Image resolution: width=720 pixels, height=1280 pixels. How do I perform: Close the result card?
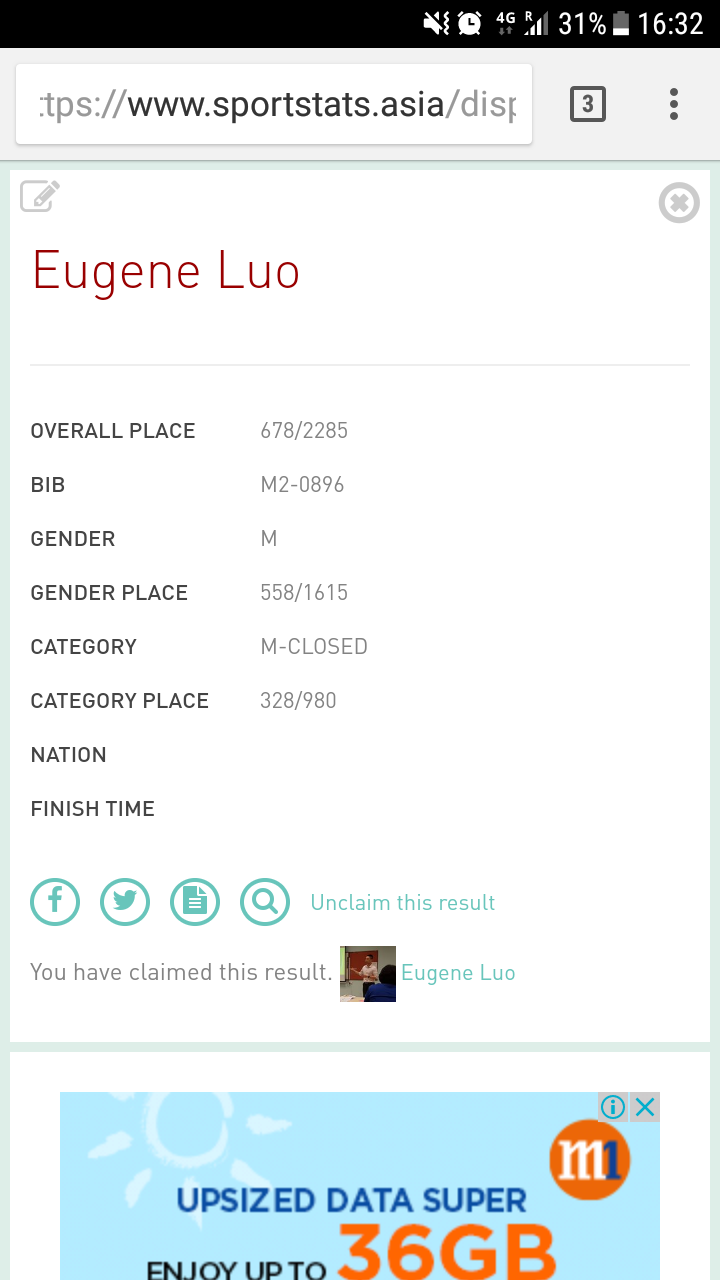click(x=679, y=204)
